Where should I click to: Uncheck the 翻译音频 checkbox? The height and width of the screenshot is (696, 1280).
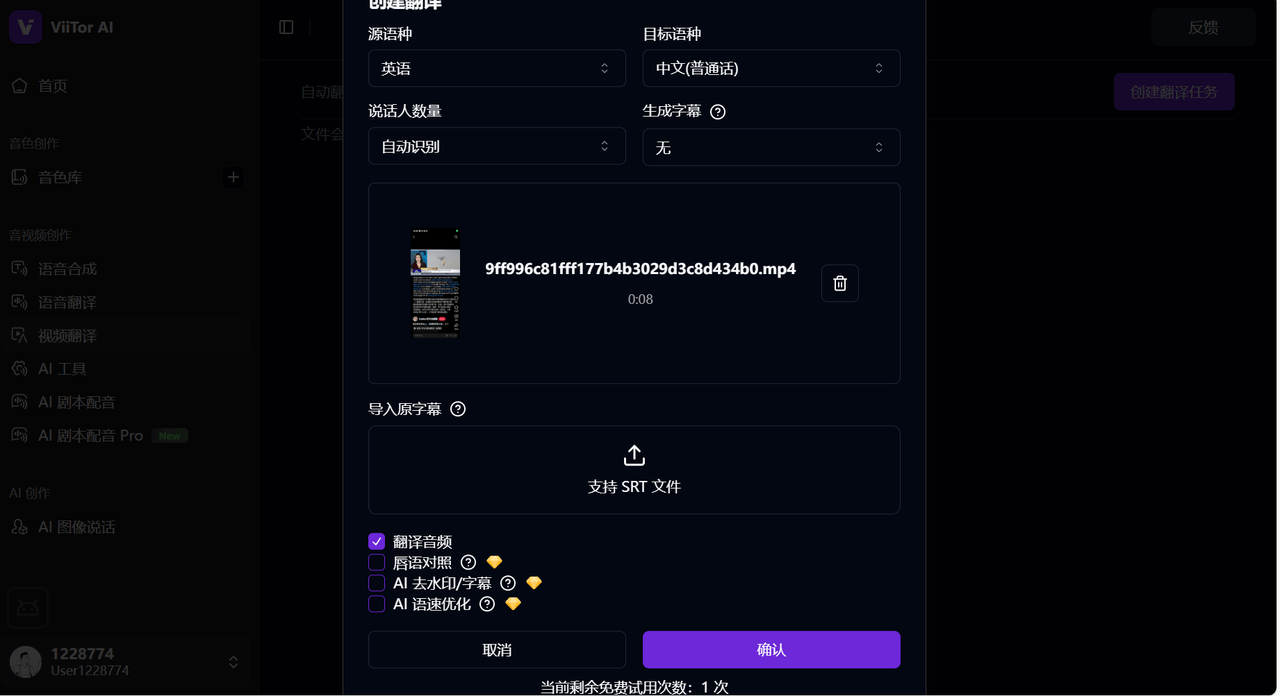(377, 541)
